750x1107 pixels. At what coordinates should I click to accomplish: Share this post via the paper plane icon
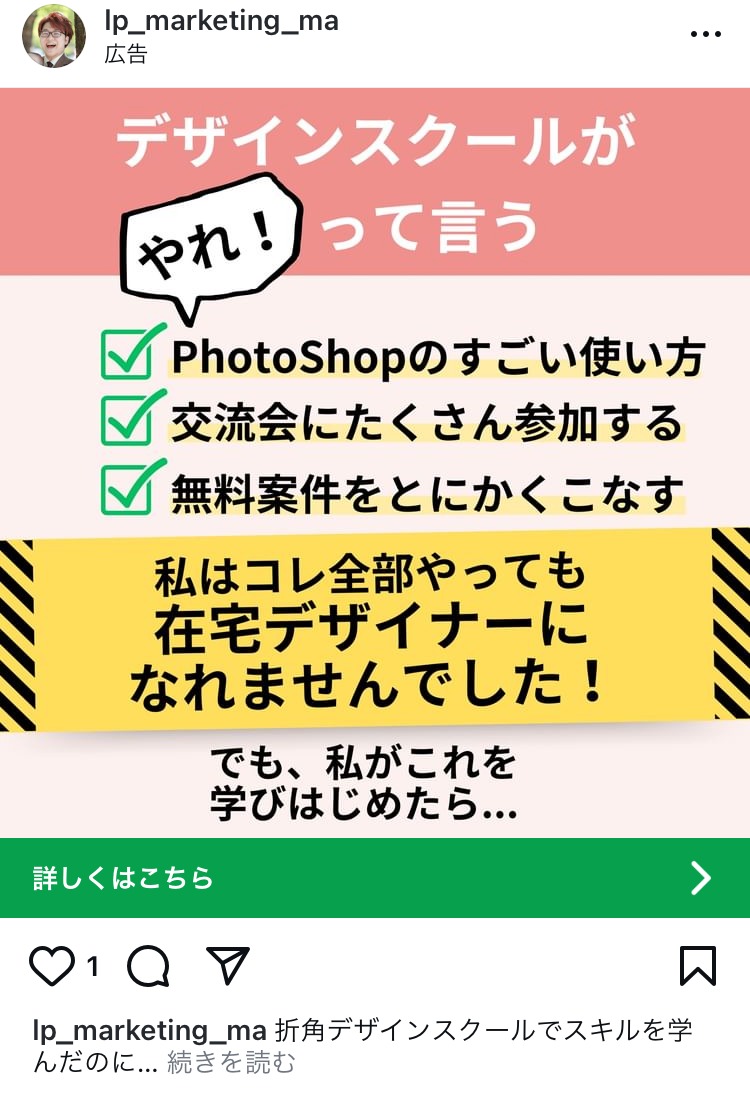[x=227, y=966]
